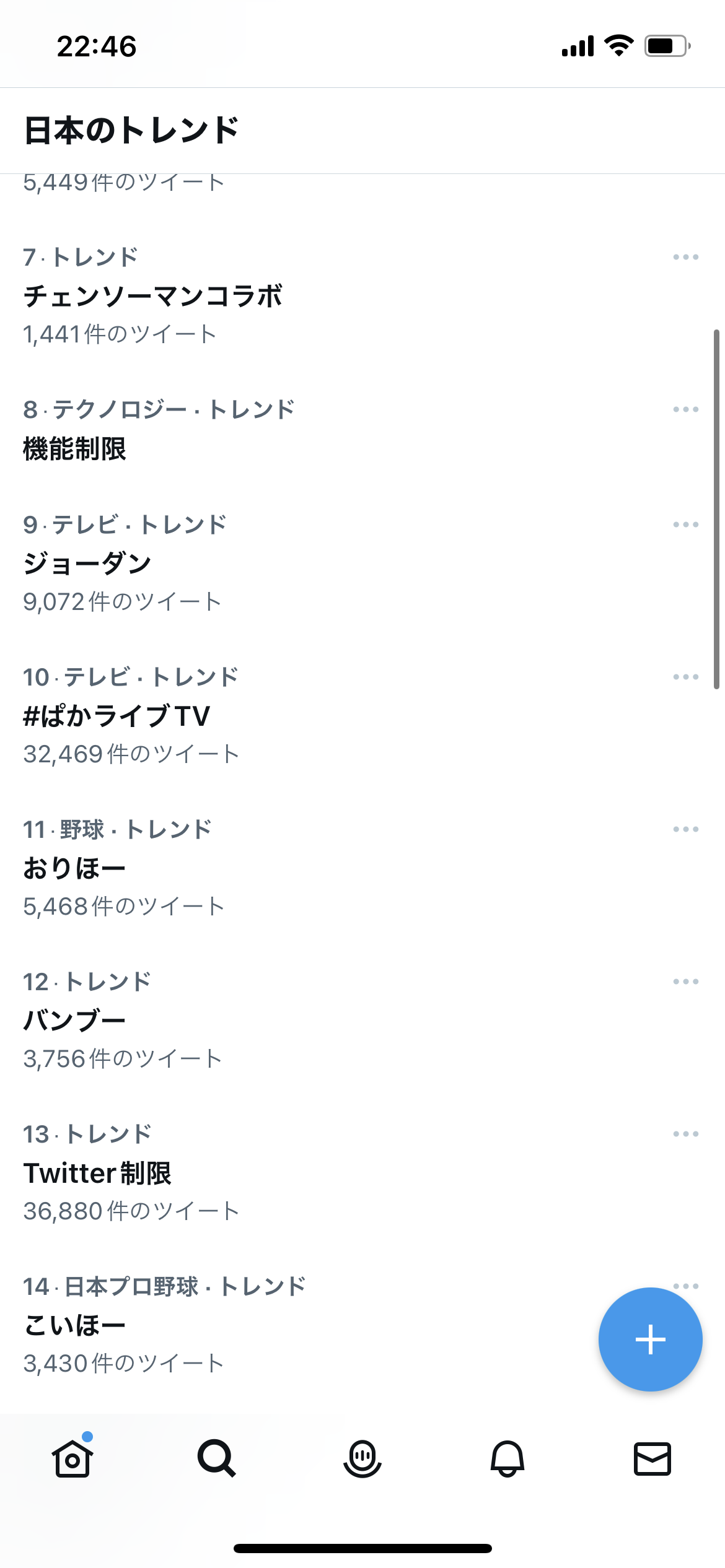Switch to the Search tab

217,1459
